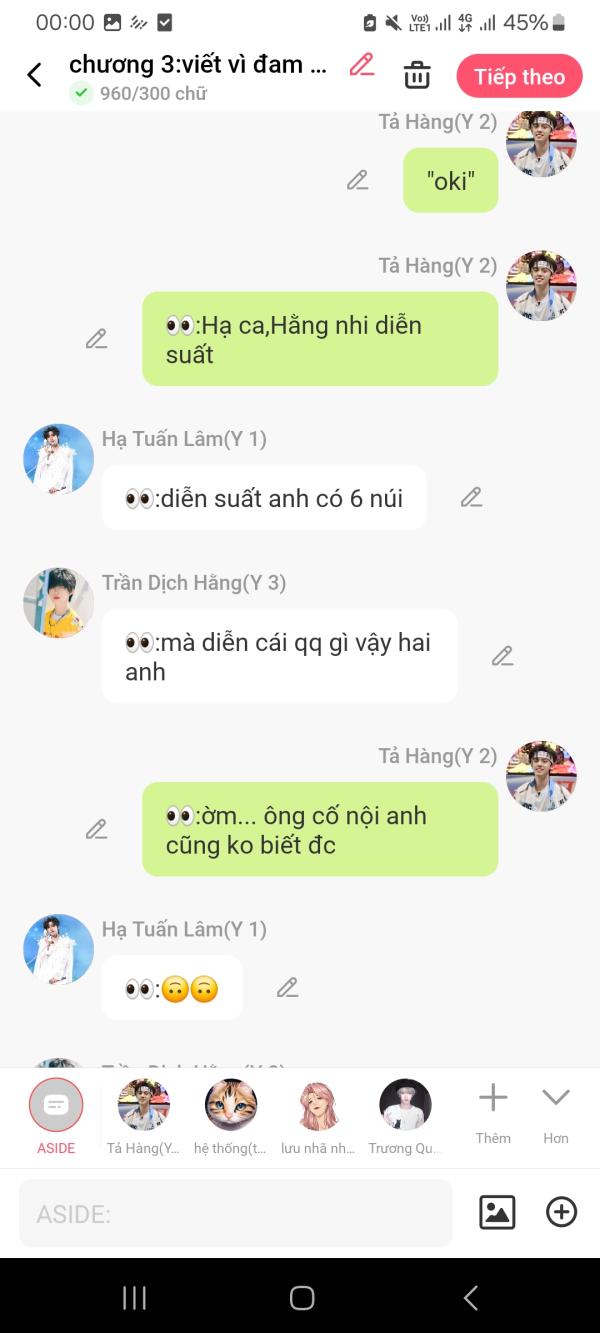Screen dimensions: 600x1333
Task: Go back using the top-left arrow
Action: pos(34,75)
